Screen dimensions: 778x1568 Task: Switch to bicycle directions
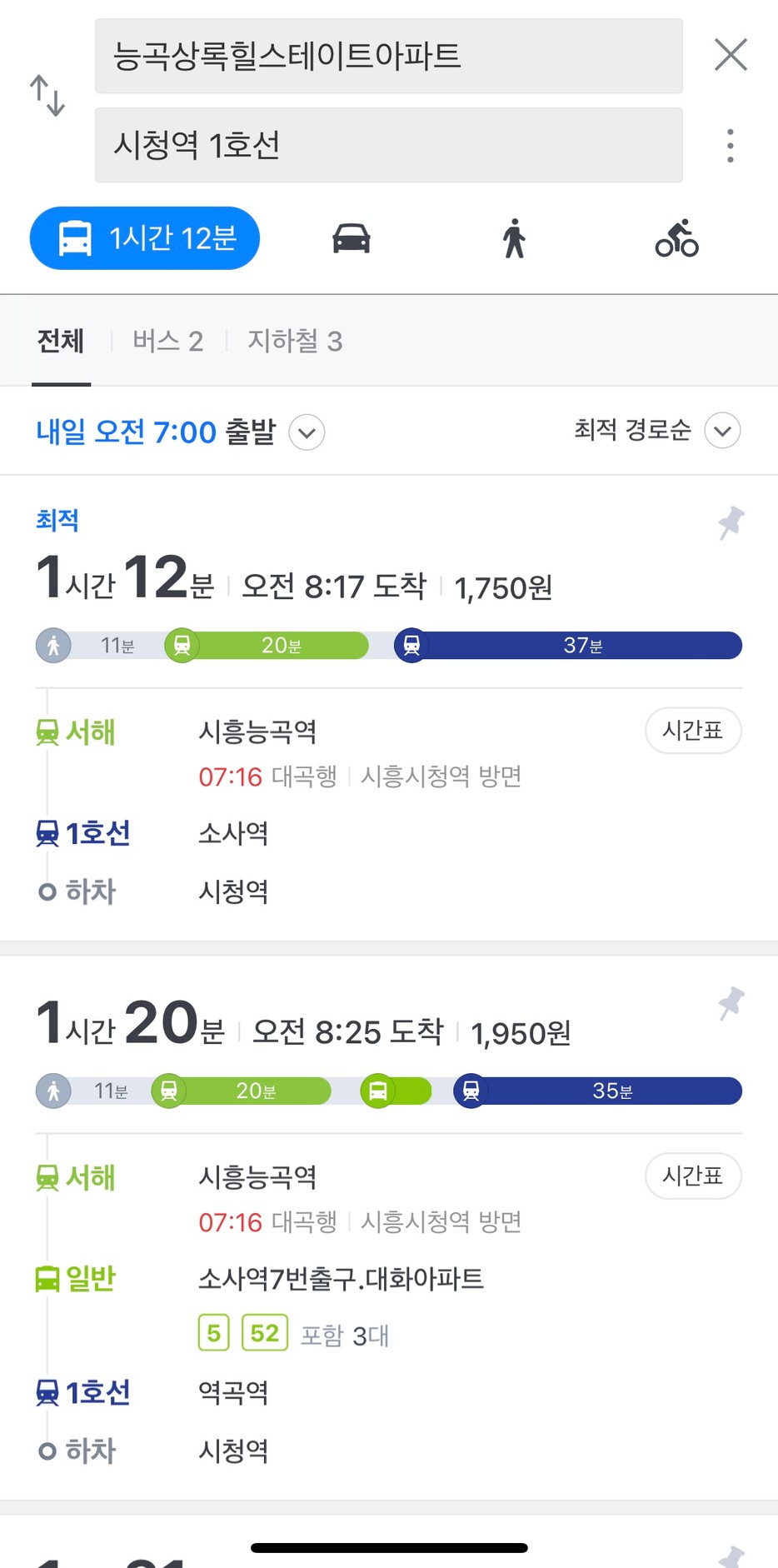pyautogui.click(x=676, y=238)
